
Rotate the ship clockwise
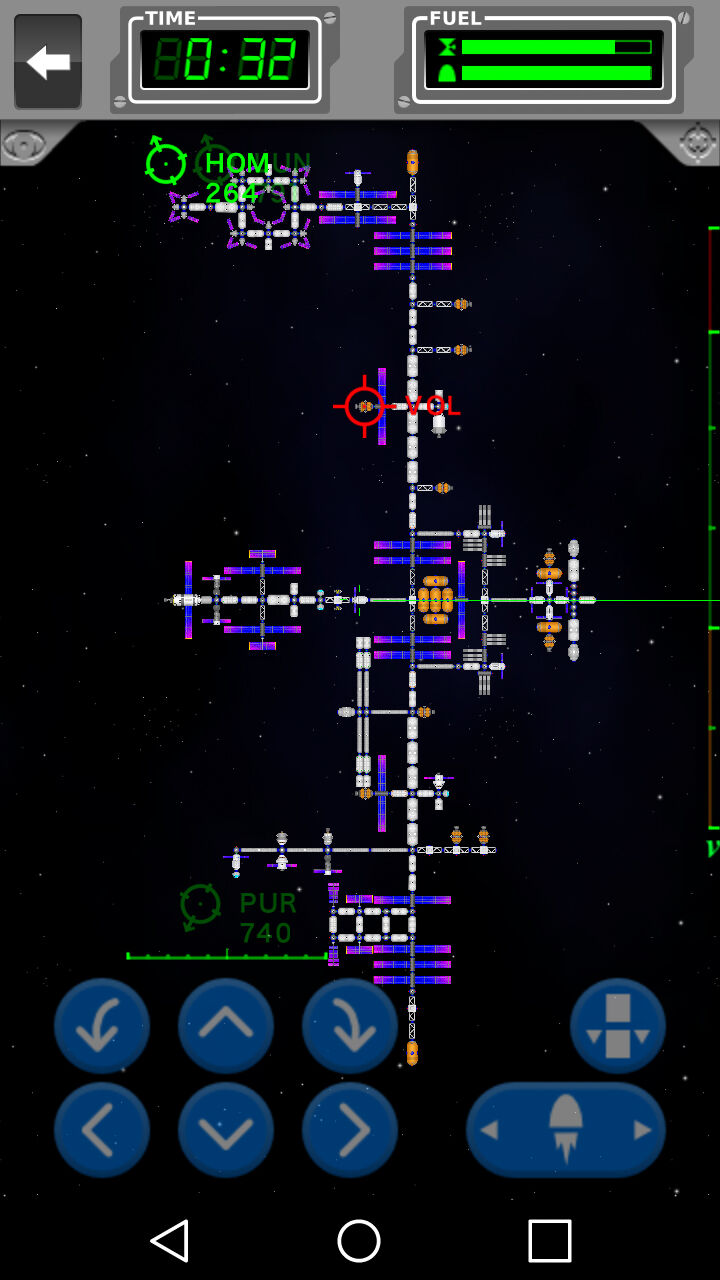pyautogui.click(x=350, y=1026)
